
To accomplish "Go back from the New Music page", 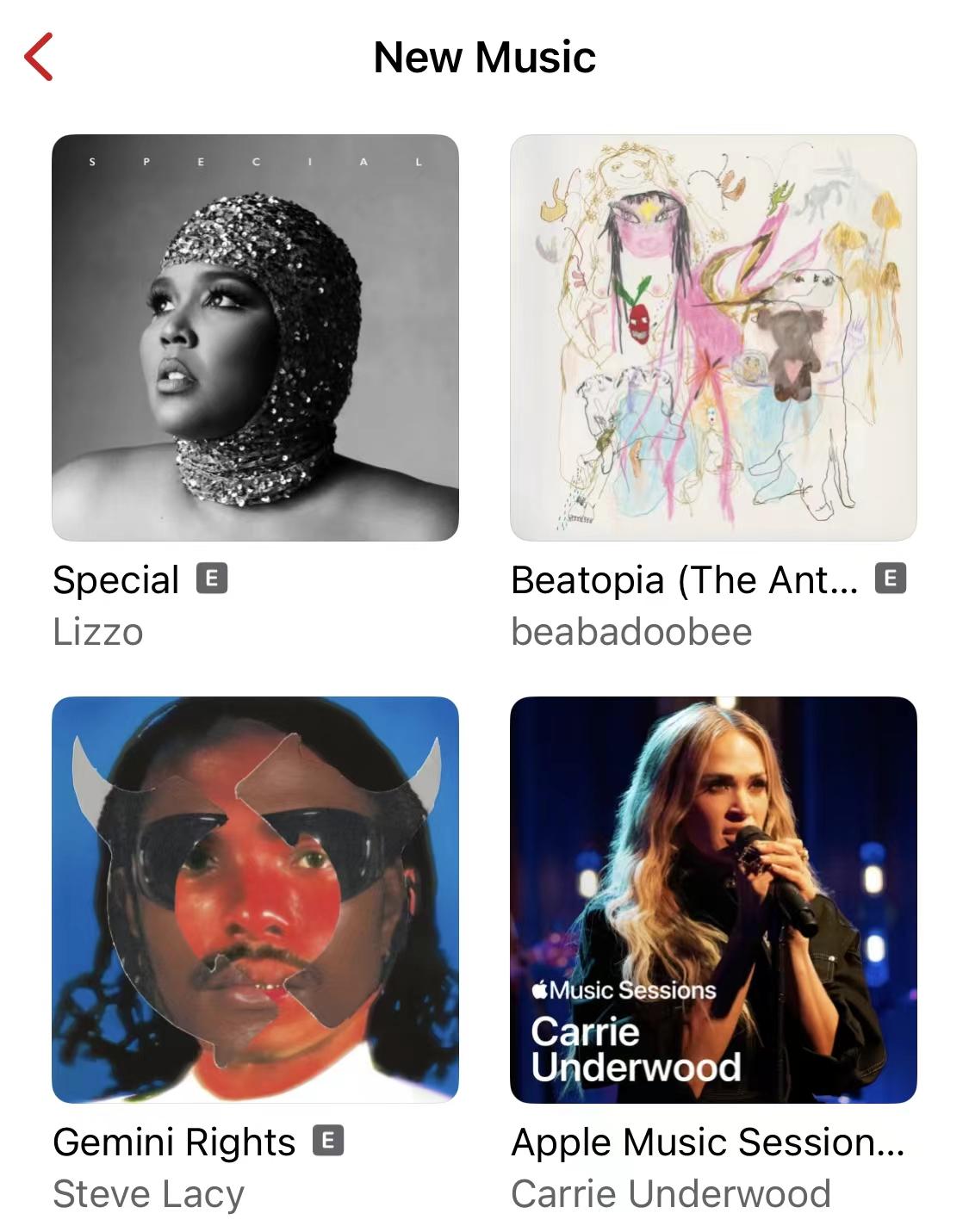I will 39,57.
